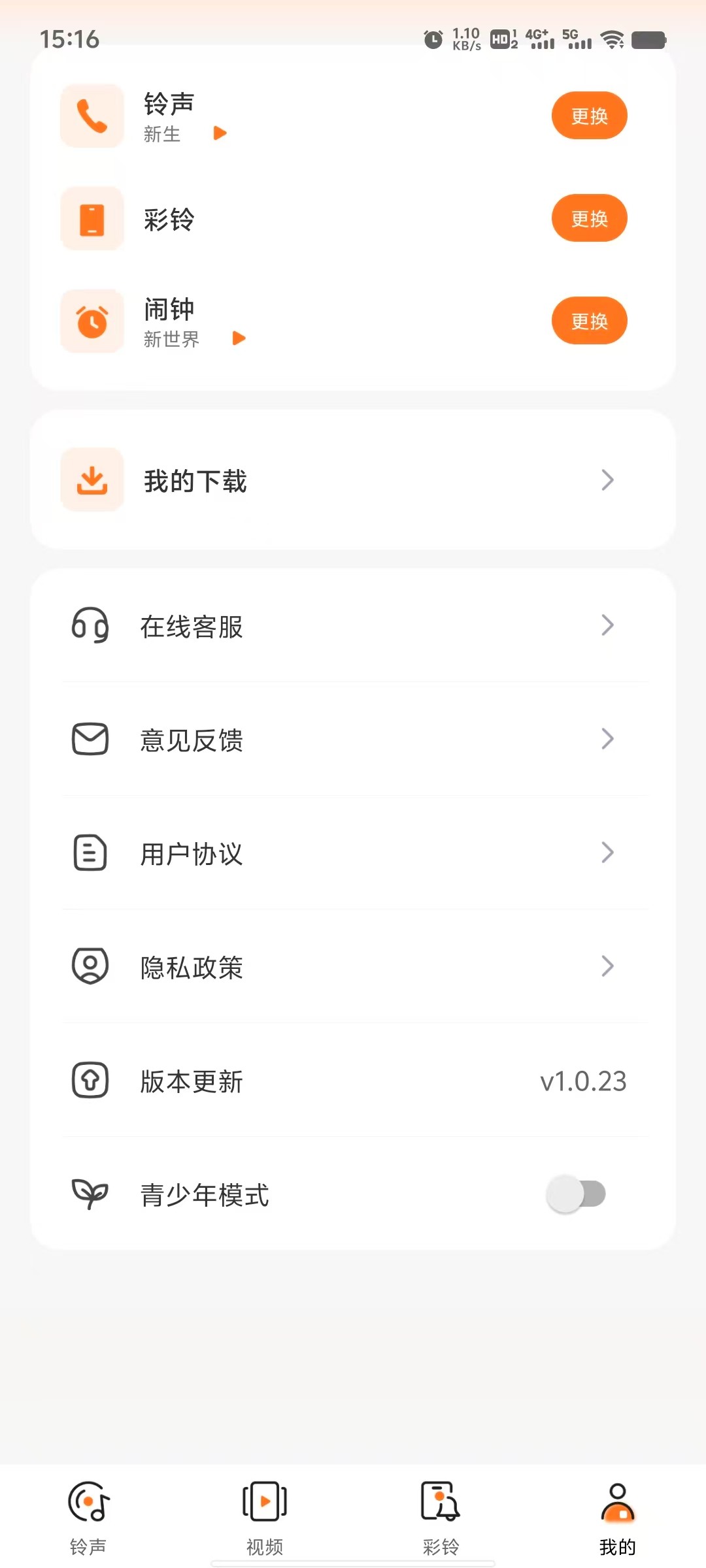Change the 彩铃 with 更换
The width and height of the screenshot is (706, 1568).
[x=589, y=218]
